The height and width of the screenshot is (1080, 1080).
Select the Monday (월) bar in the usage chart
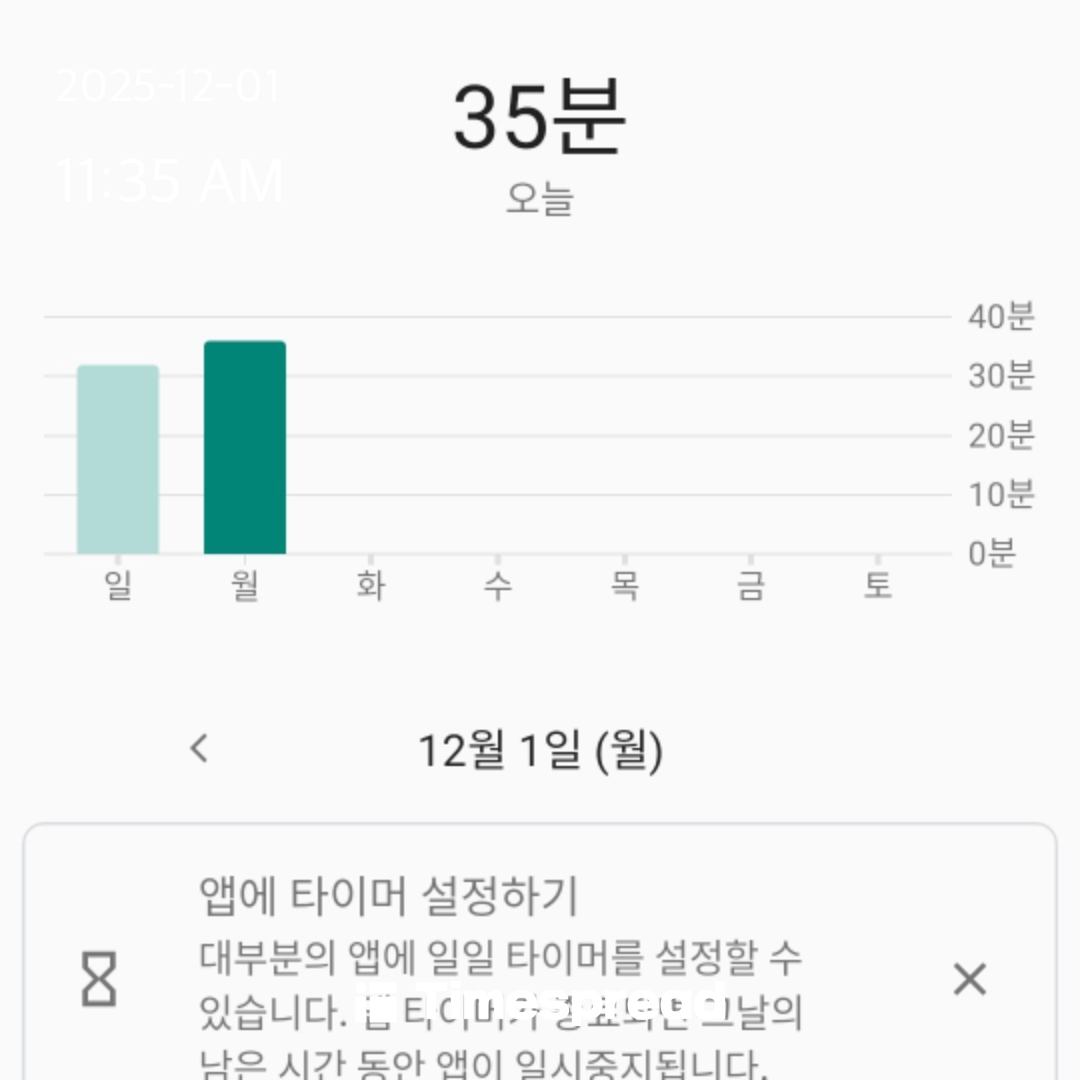pos(245,448)
